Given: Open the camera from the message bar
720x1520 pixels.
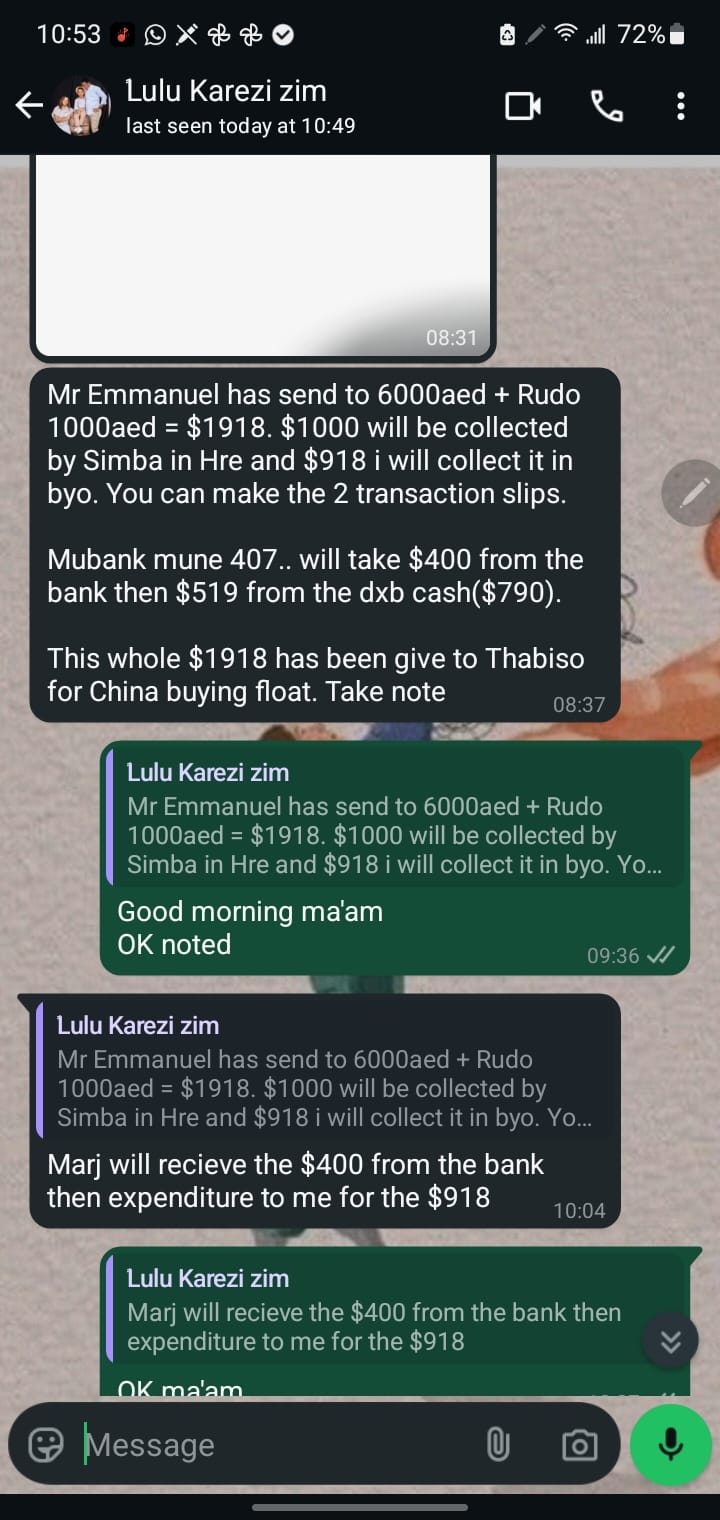Looking at the screenshot, I should (x=579, y=1444).
